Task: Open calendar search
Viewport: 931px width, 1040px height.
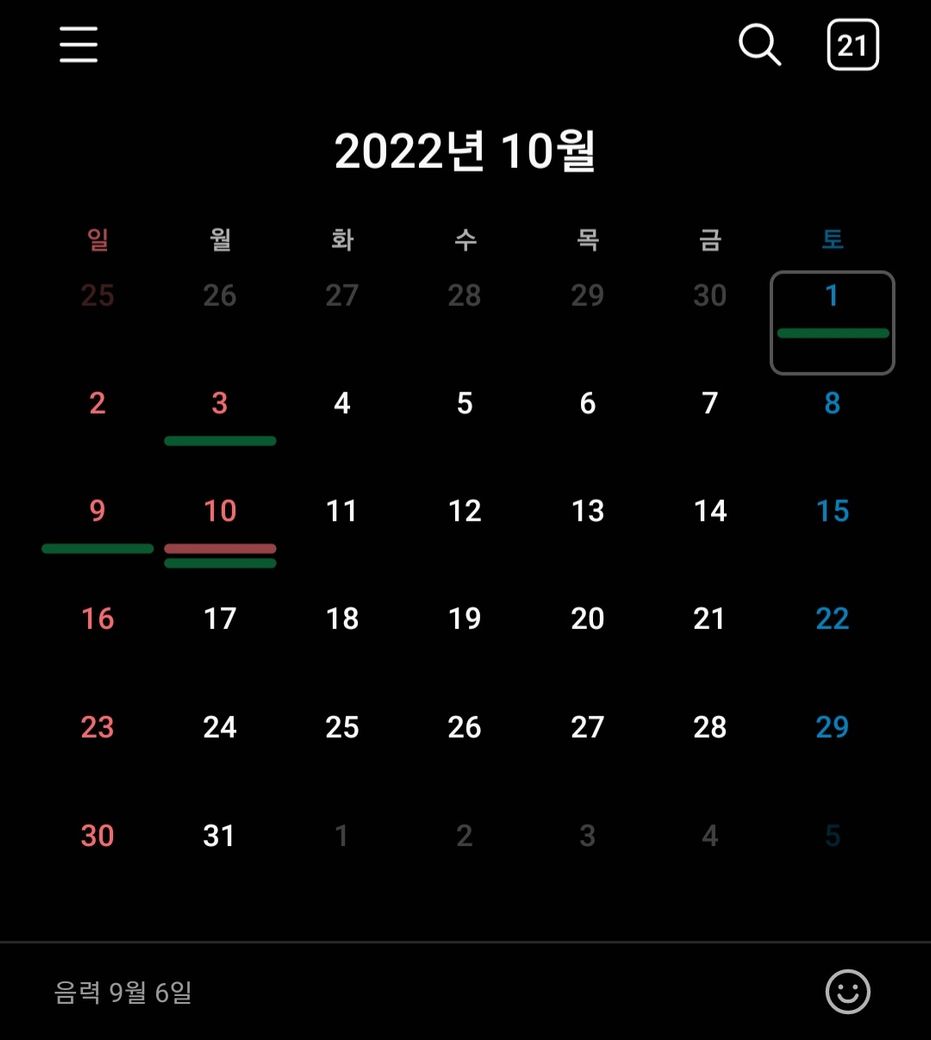Action: coord(759,45)
